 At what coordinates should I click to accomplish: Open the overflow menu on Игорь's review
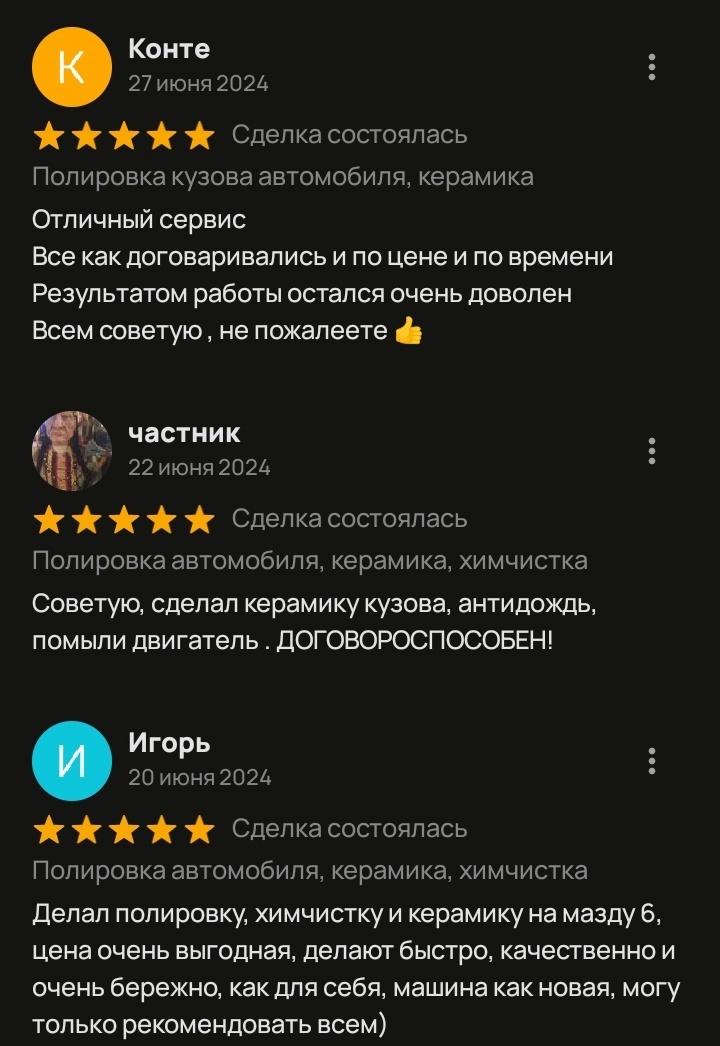pos(652,760)
